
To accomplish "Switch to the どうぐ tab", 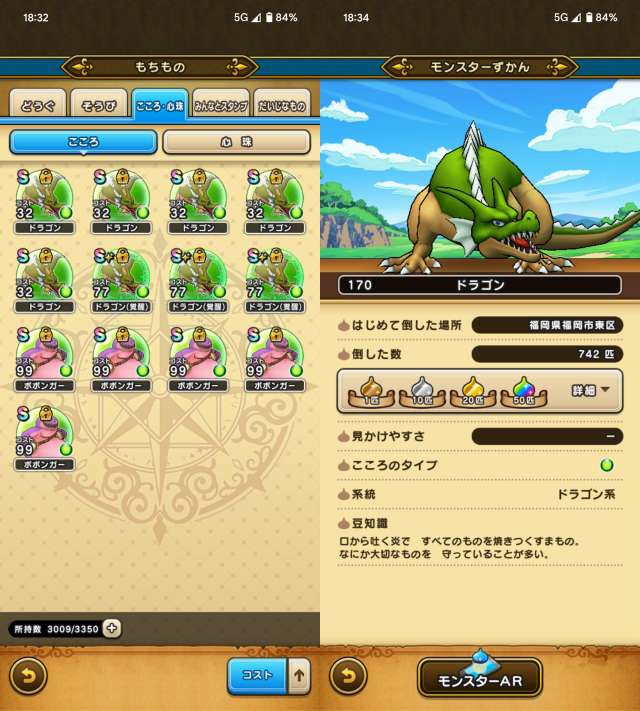I will [38, 106].
